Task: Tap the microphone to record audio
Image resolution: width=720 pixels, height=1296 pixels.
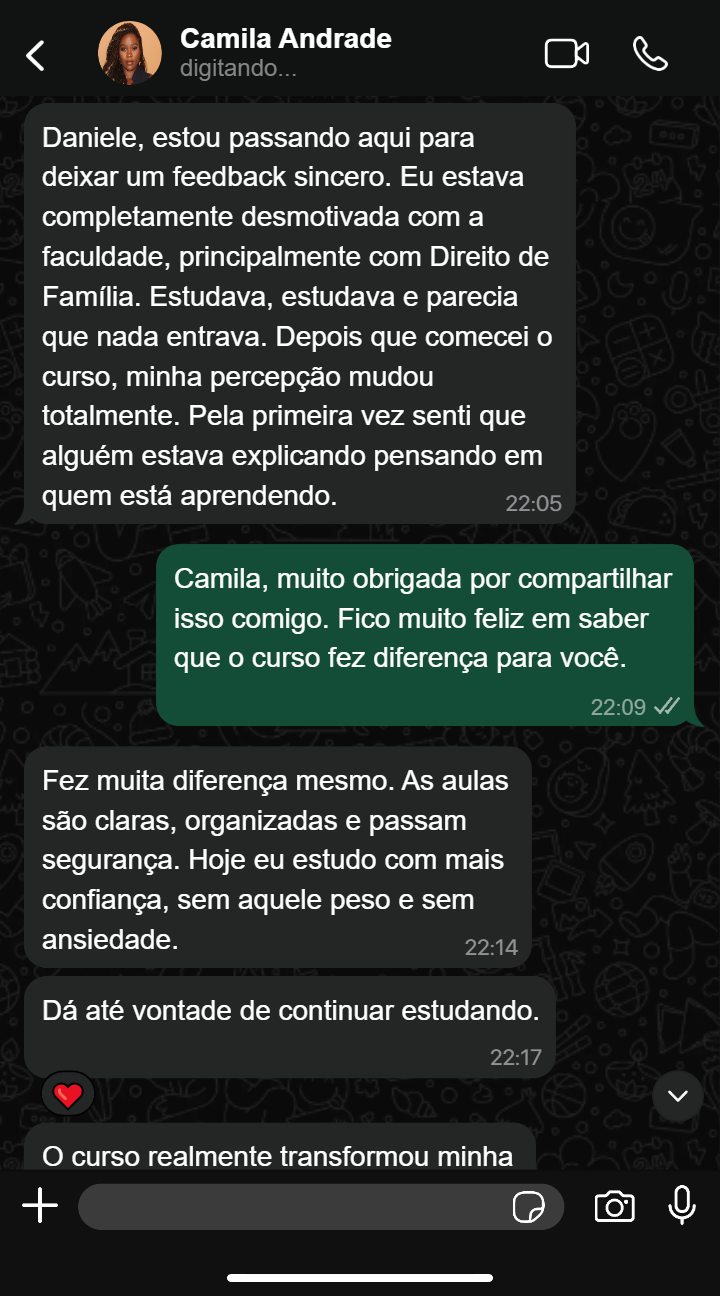Action: (682, 1206)
